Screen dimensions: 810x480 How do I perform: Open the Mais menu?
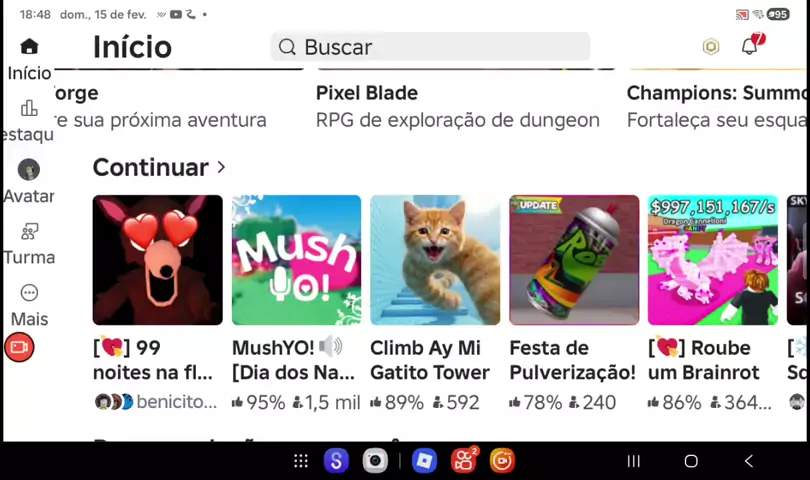pyautogui.click(x=29, y=305)
